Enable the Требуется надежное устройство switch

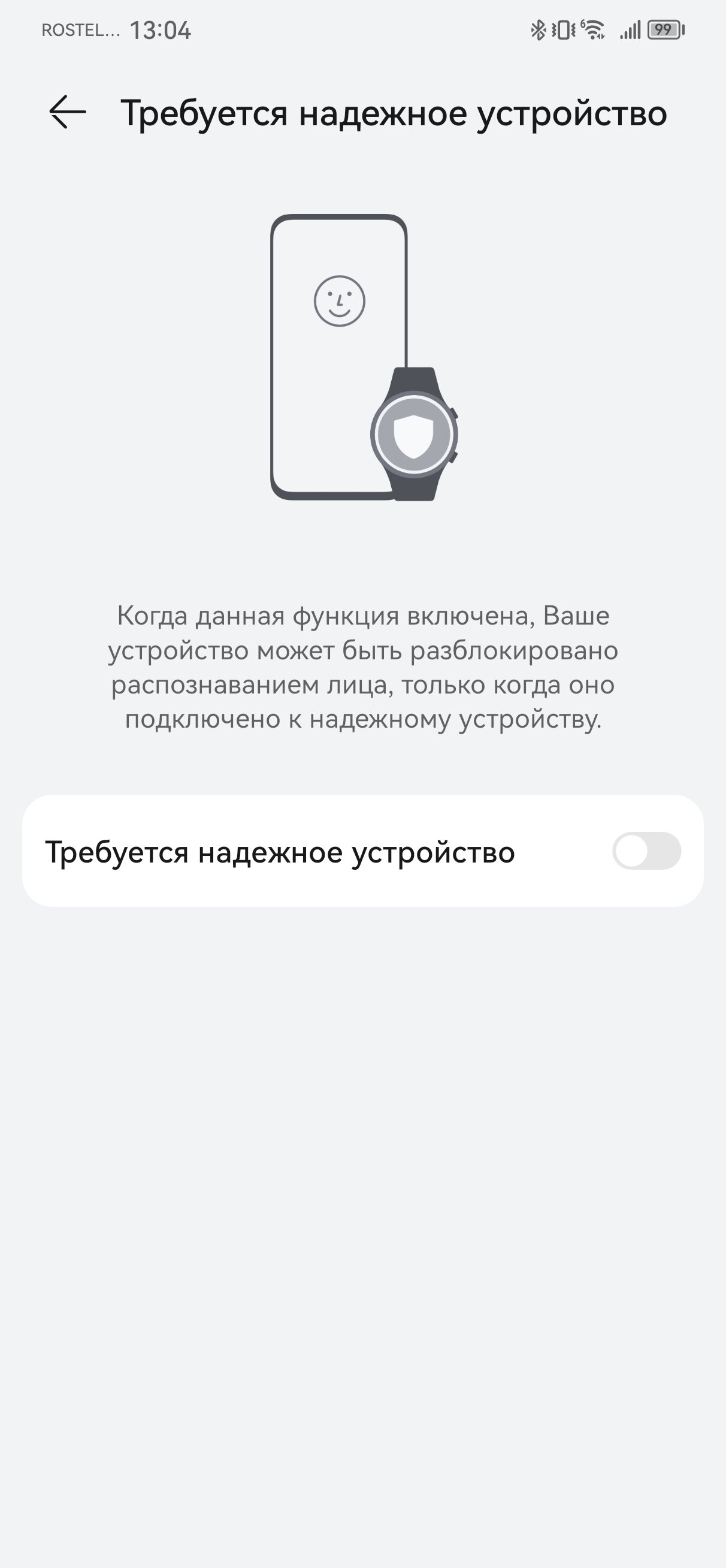tap(646, 851)
